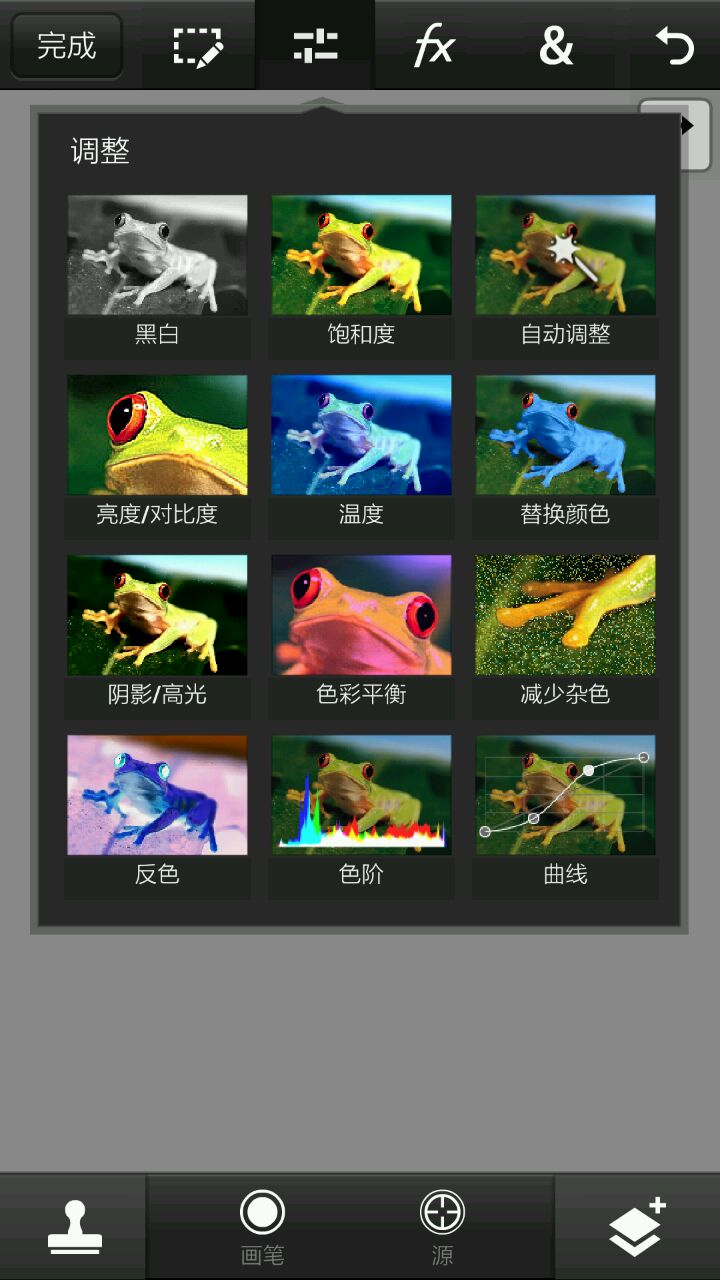Adjust 温度 color temperature
Screen dimensions: 720x1280
pyautogui.click(x=361, y=455)
